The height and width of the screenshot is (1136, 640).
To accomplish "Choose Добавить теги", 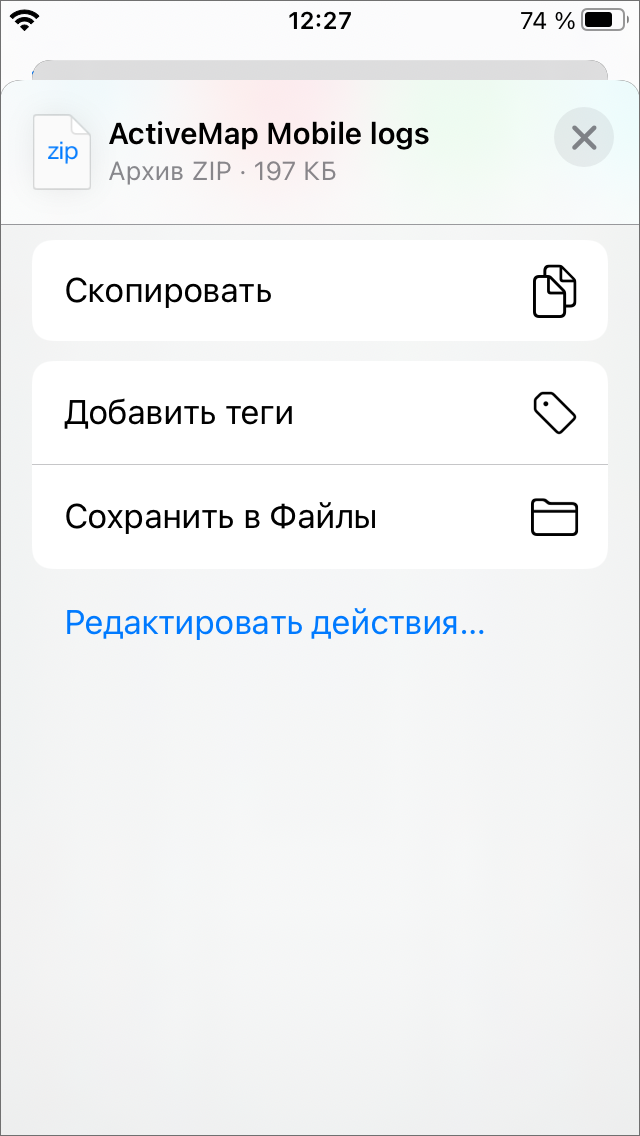I will tap(320, 413).
